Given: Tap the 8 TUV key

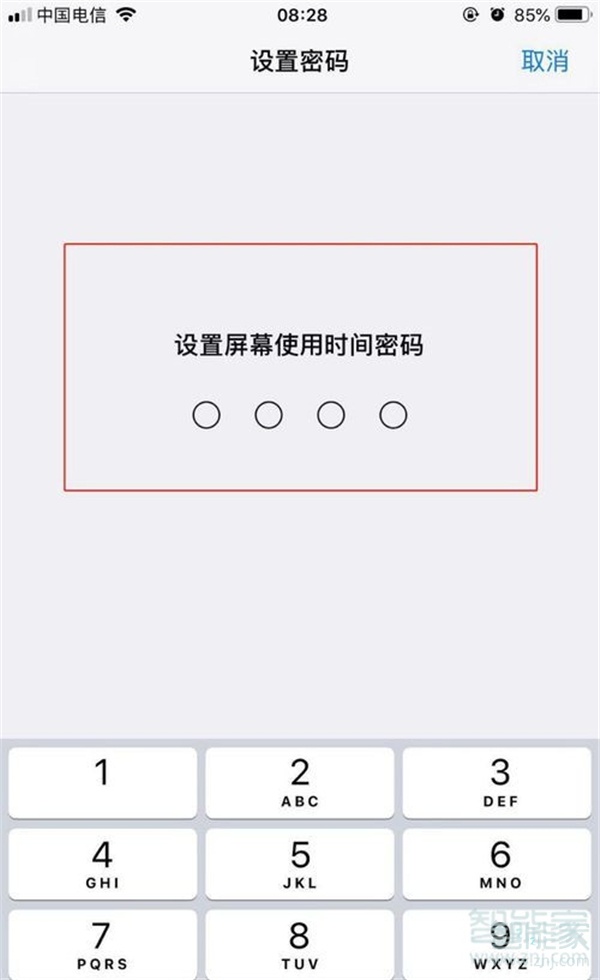Looking at the screenshot, I should point(300,945).
